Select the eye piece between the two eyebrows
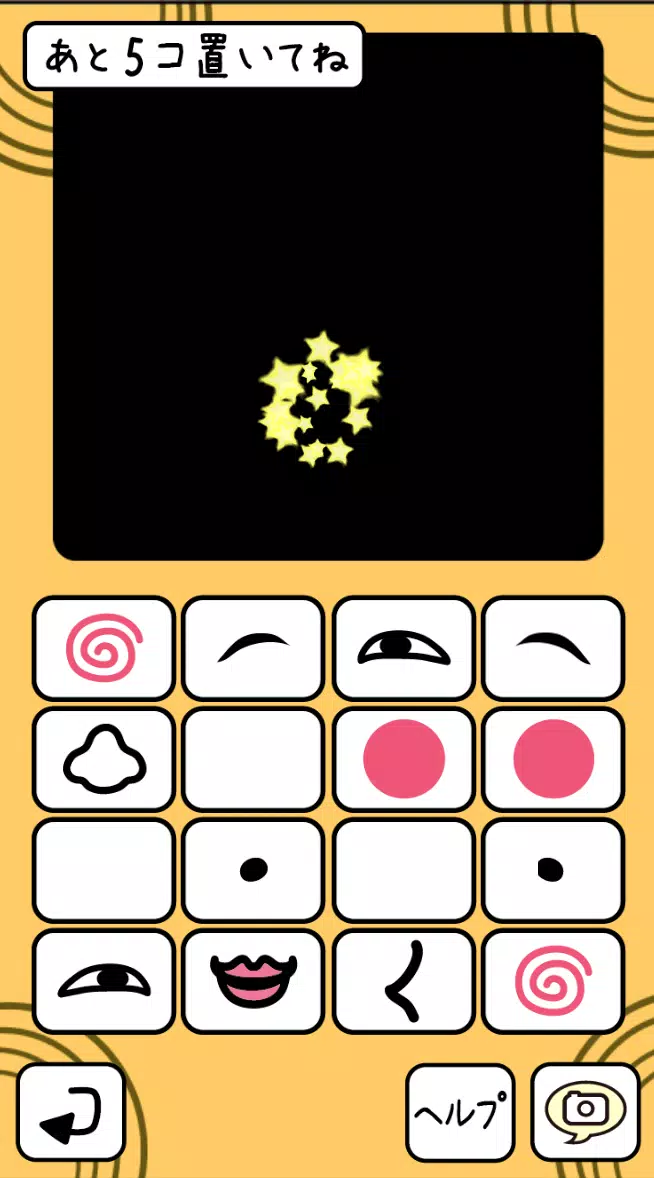Viewport: 654px width, 1178px height. point(403,648)
